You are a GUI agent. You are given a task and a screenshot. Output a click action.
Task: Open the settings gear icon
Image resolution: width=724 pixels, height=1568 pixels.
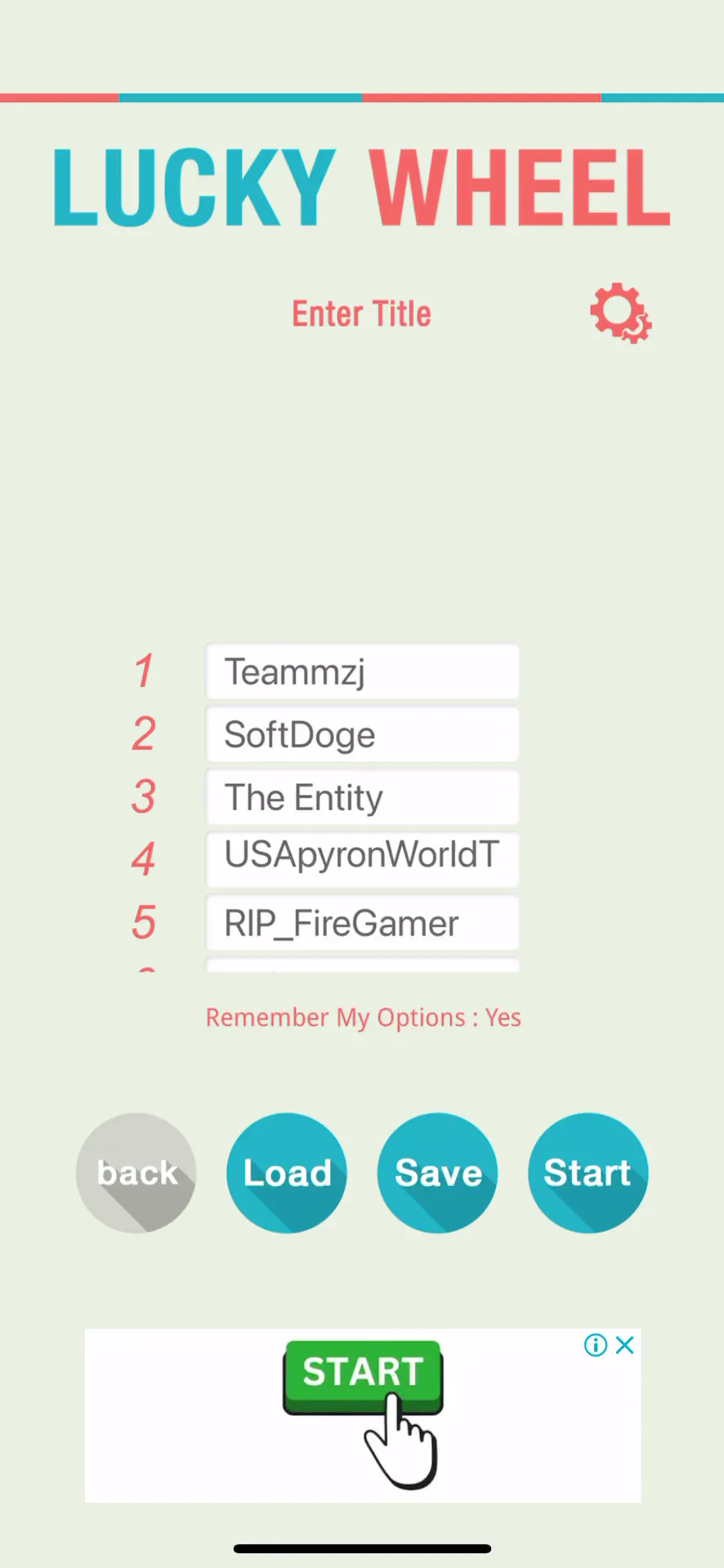coord(620,314)
